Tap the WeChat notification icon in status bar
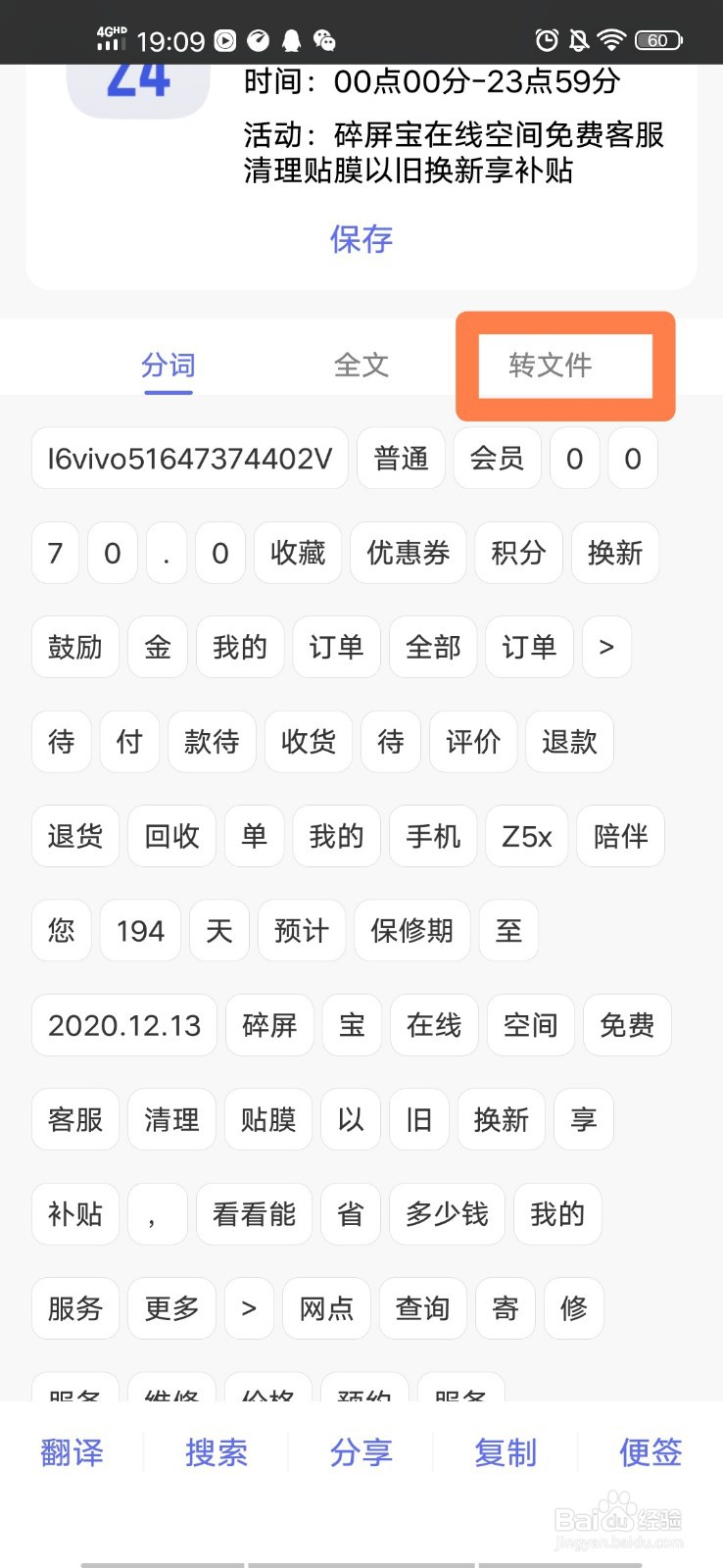 (x=323, y=41)
